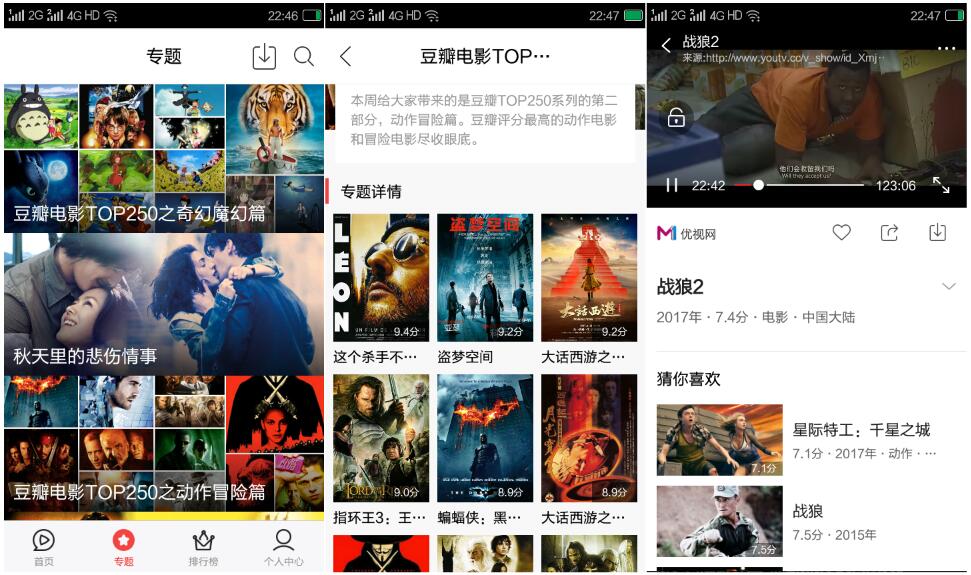Switch to the 个人中心 tab
Image resolution: width=971 pixels, height=575 pixels.
point(283,547)
